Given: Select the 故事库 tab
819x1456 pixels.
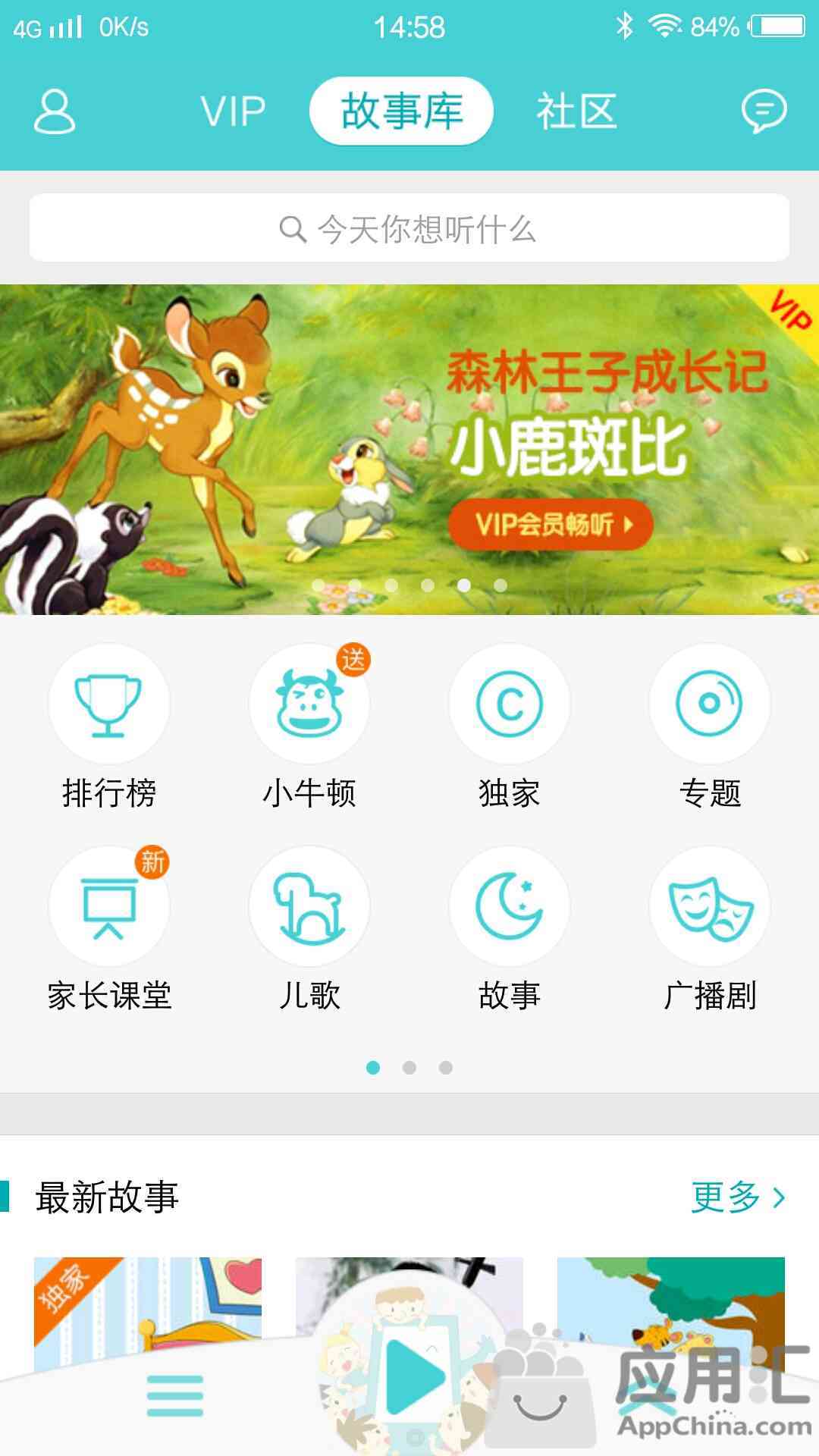Looking at the screenshot, I should click(x=401, y=111).
